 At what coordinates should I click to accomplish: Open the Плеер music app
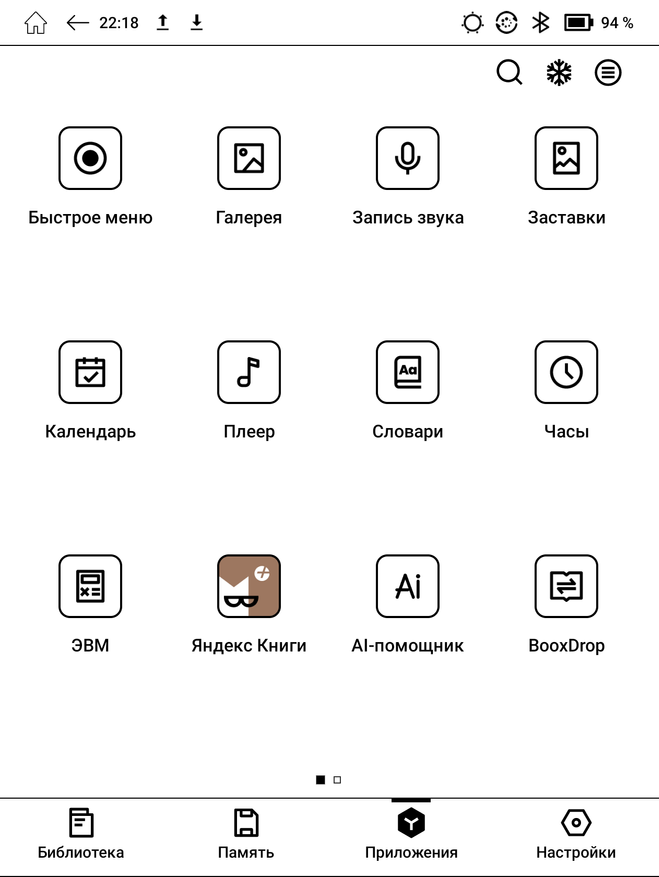coord(249,372)
